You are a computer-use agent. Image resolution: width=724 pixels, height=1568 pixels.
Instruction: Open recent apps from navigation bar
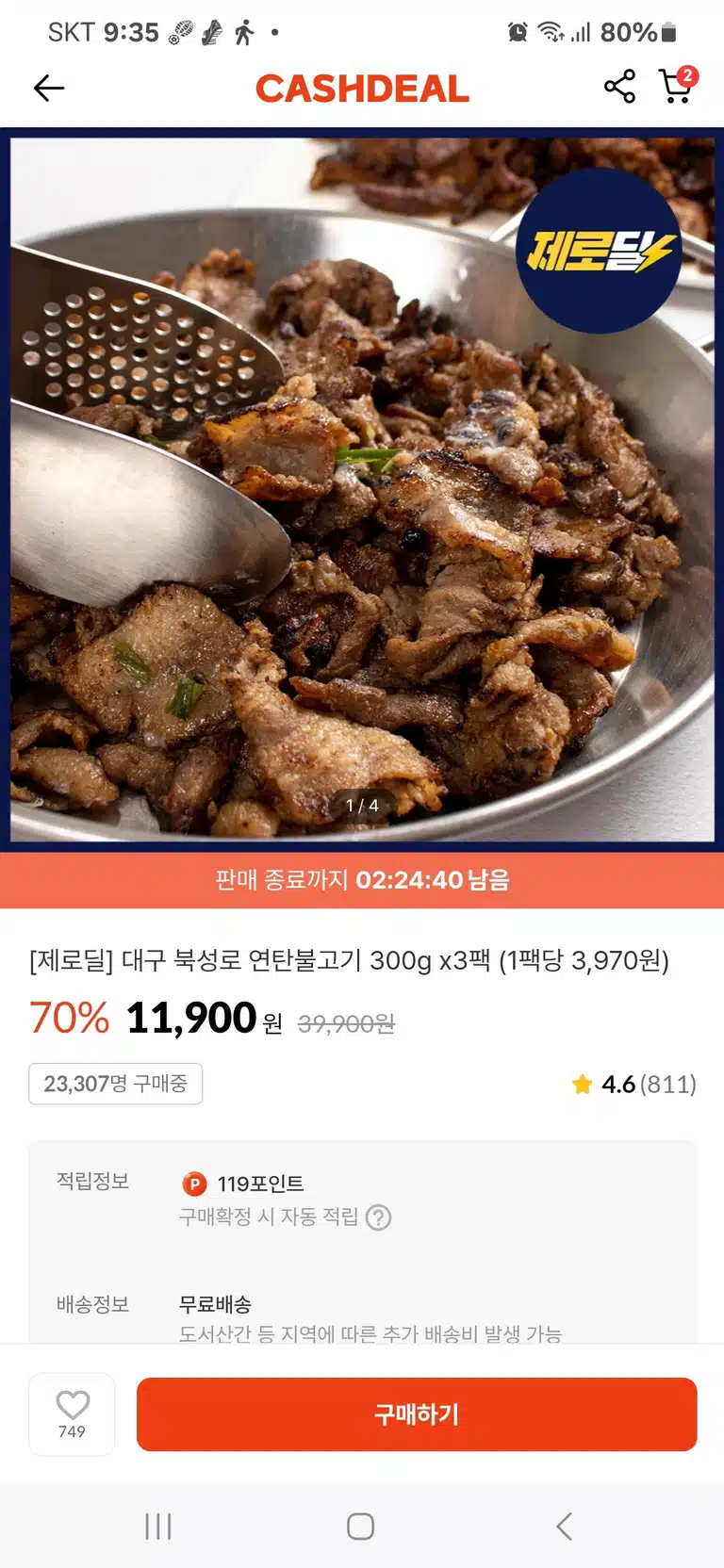[x=158, y=1527]
